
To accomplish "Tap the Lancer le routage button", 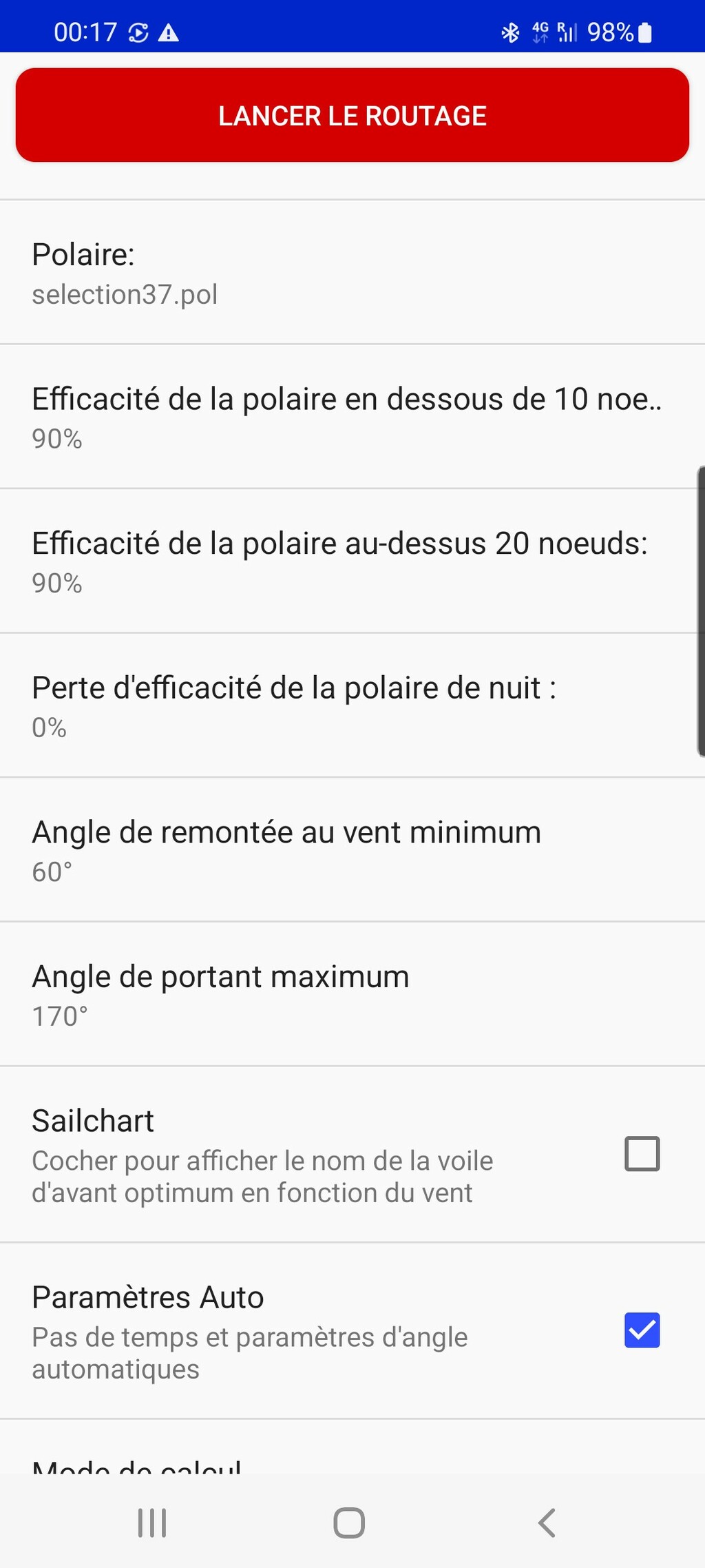I will (x=352, y=115).
